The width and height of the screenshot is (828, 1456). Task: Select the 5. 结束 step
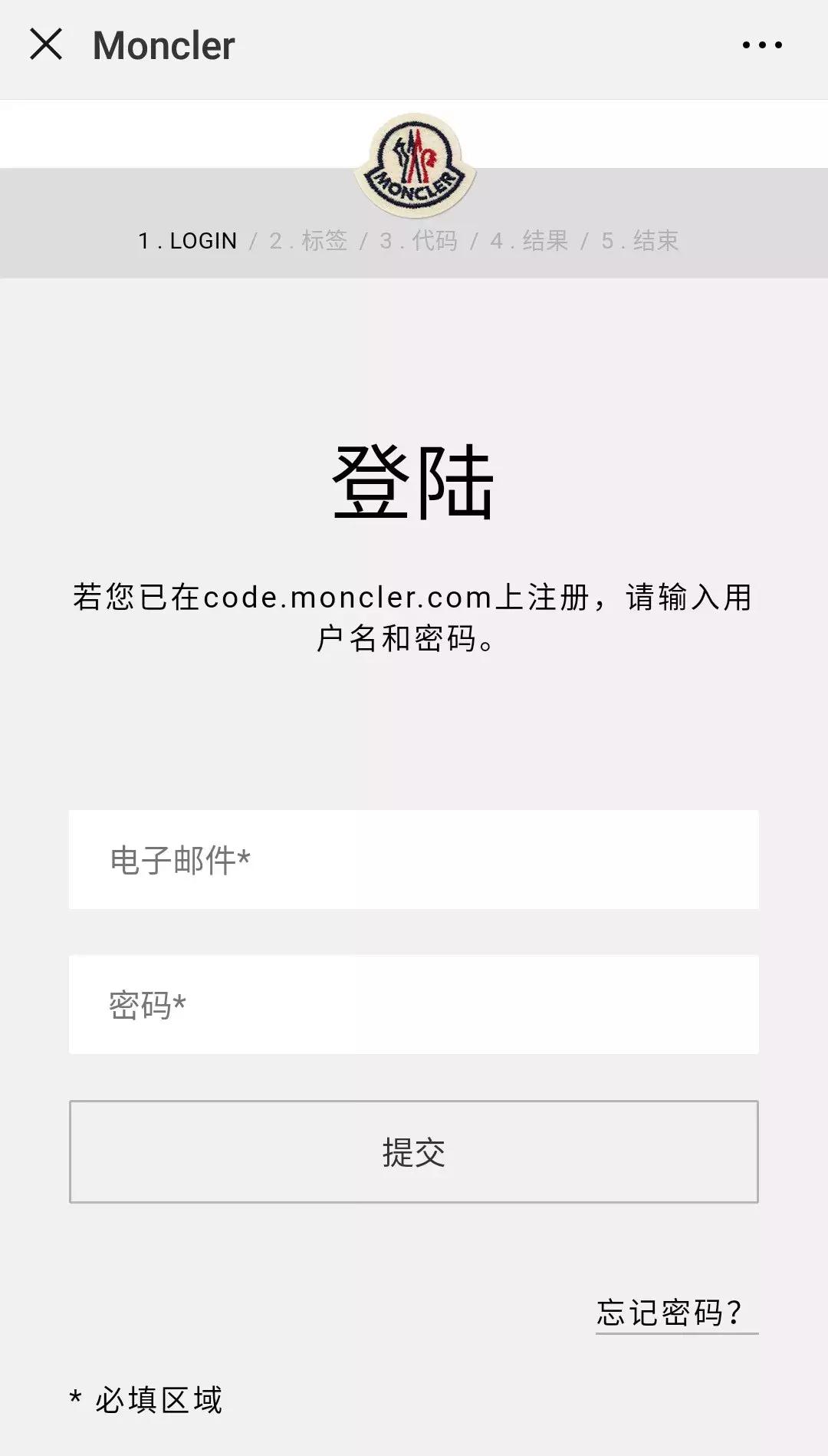point(641,241)
